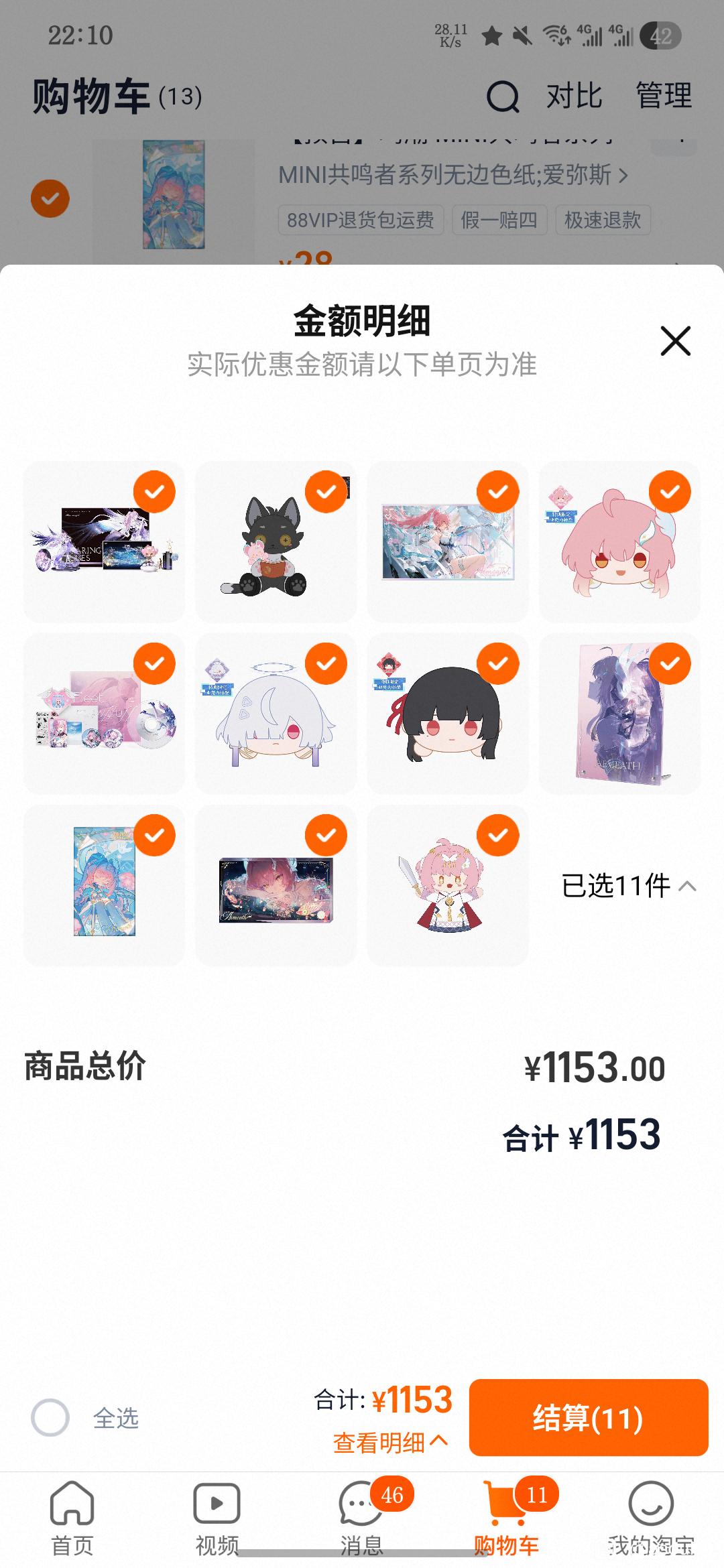Uncheck the black-haired red ribbon plush item

point(497,663)
